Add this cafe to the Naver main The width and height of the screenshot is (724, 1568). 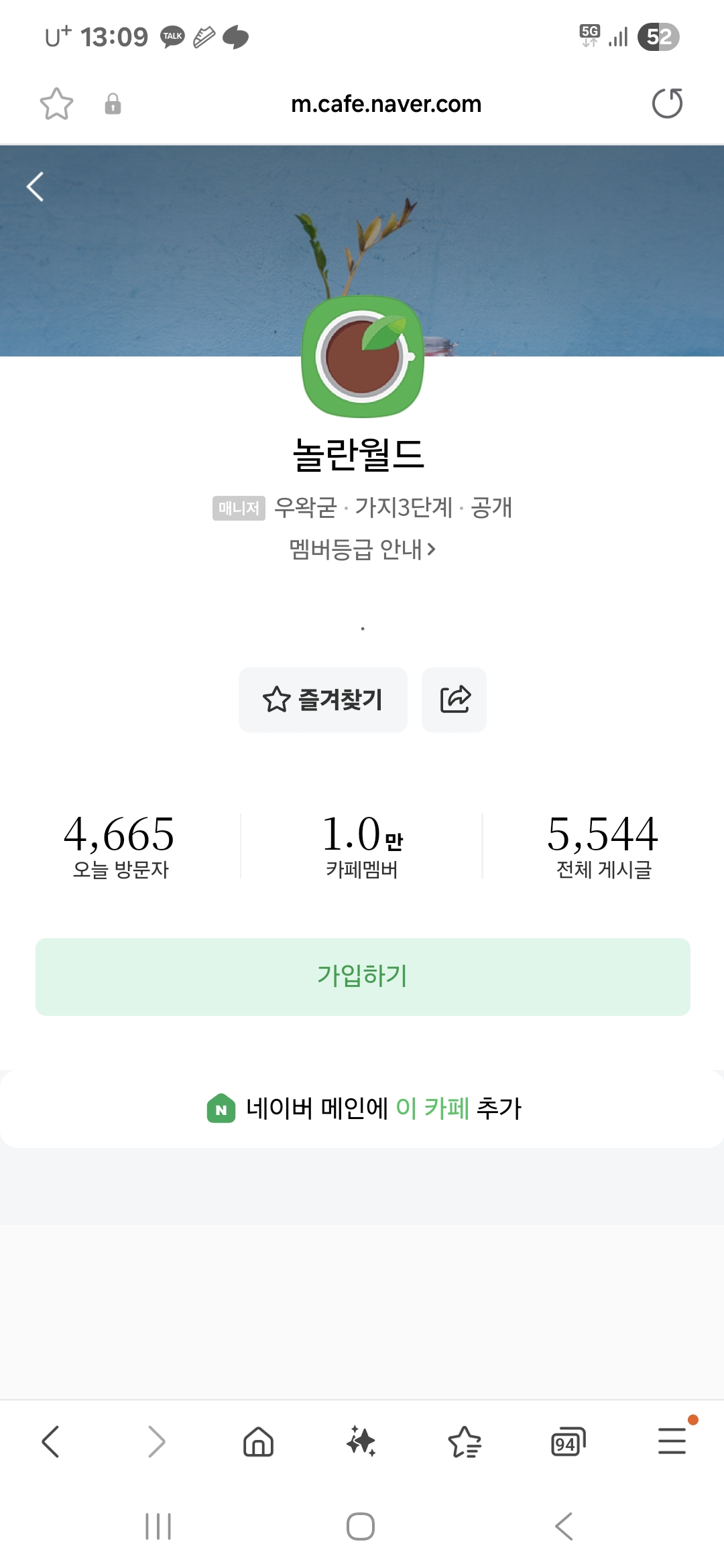point(363,1109)
